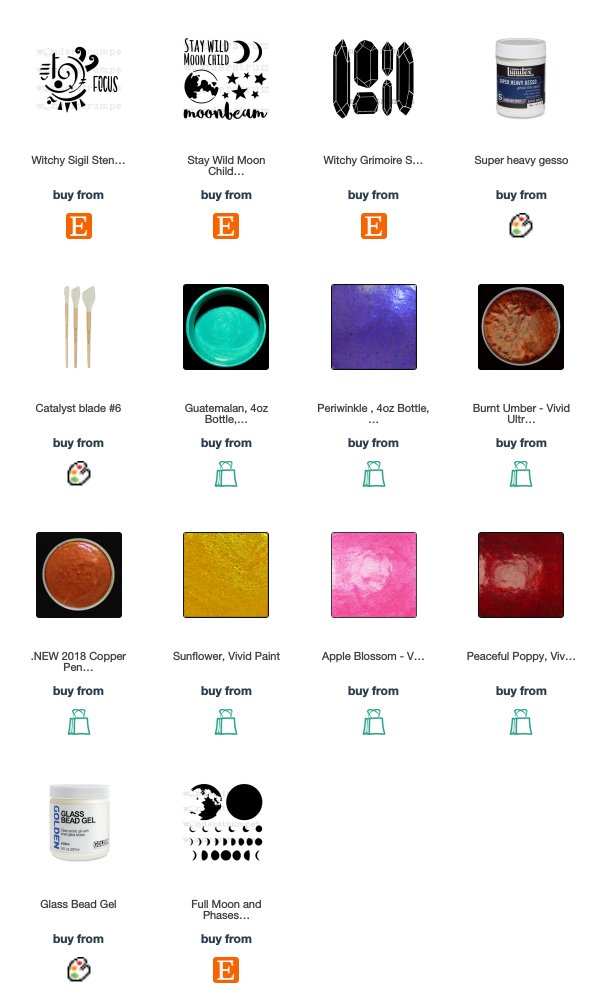Tap the shopping bag under NEW 2018 Copper Pen
Screen dimensions: 600x1002
click(x=79, y=722)
